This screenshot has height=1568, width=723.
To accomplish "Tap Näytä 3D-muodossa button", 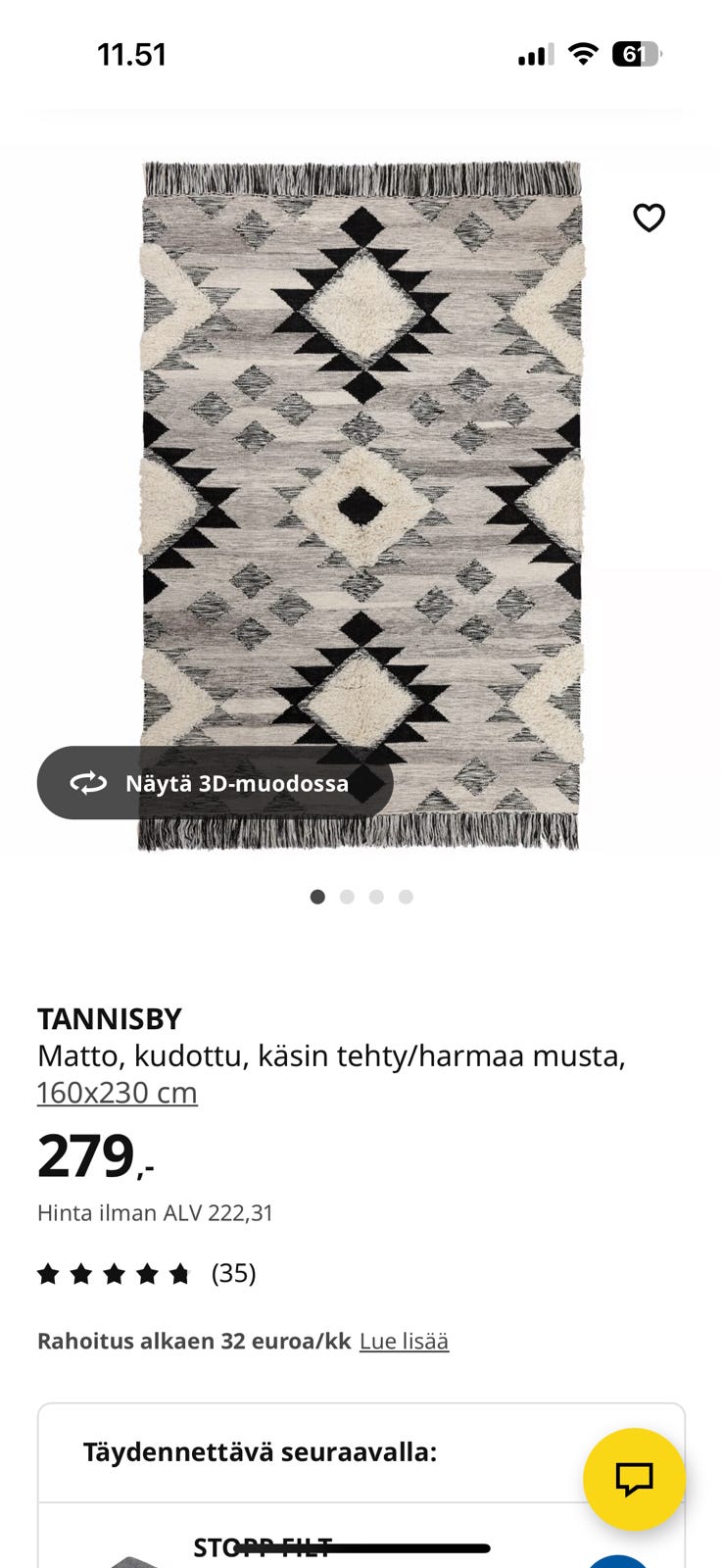I will click(x=216, y=783).
